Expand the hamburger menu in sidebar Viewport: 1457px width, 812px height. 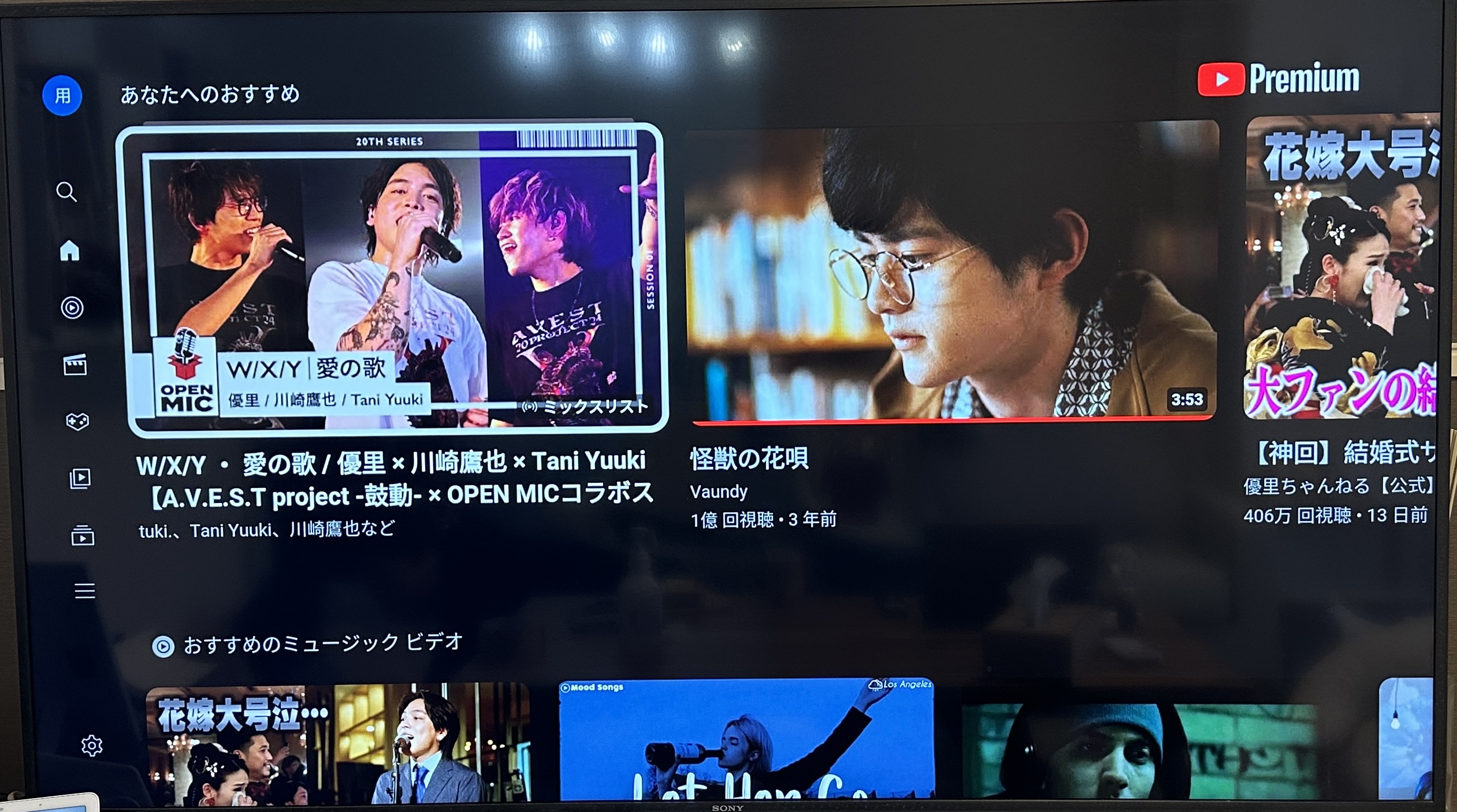point(85,591)
